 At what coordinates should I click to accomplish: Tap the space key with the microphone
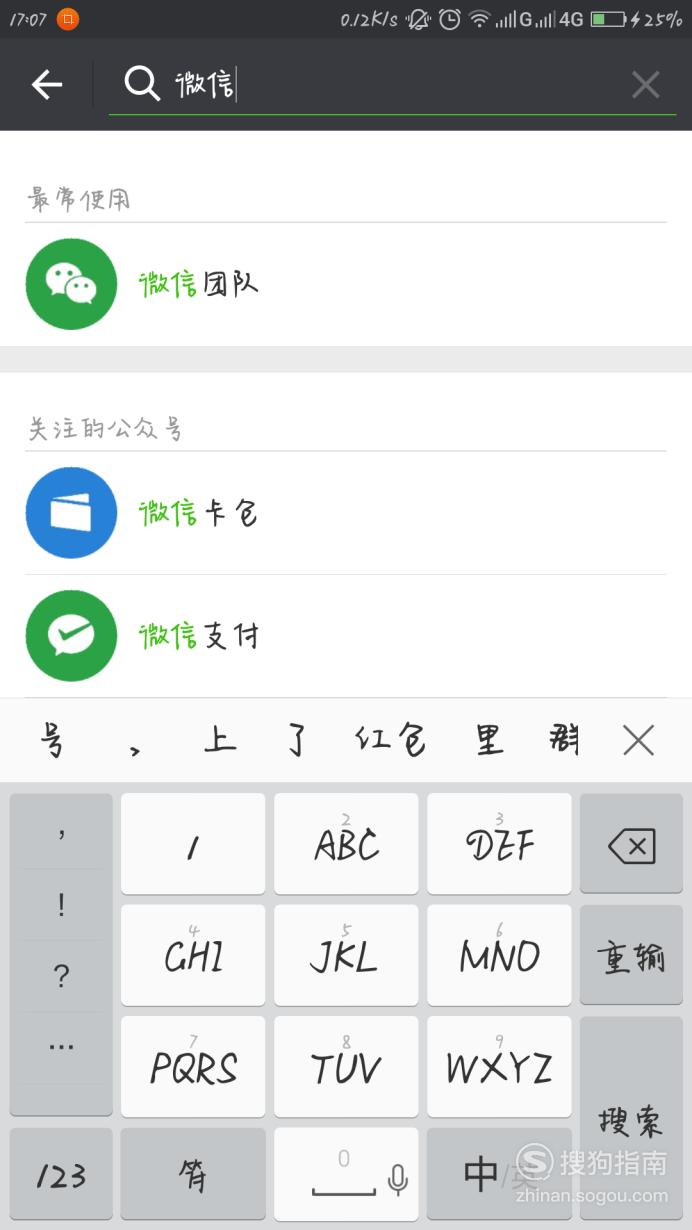pyautogui.click(x=346, y=1175)
